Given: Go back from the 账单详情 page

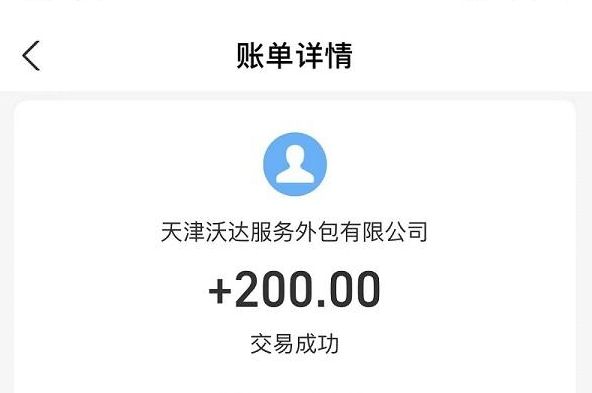Looking at the screenshot, I should [31, 56].
